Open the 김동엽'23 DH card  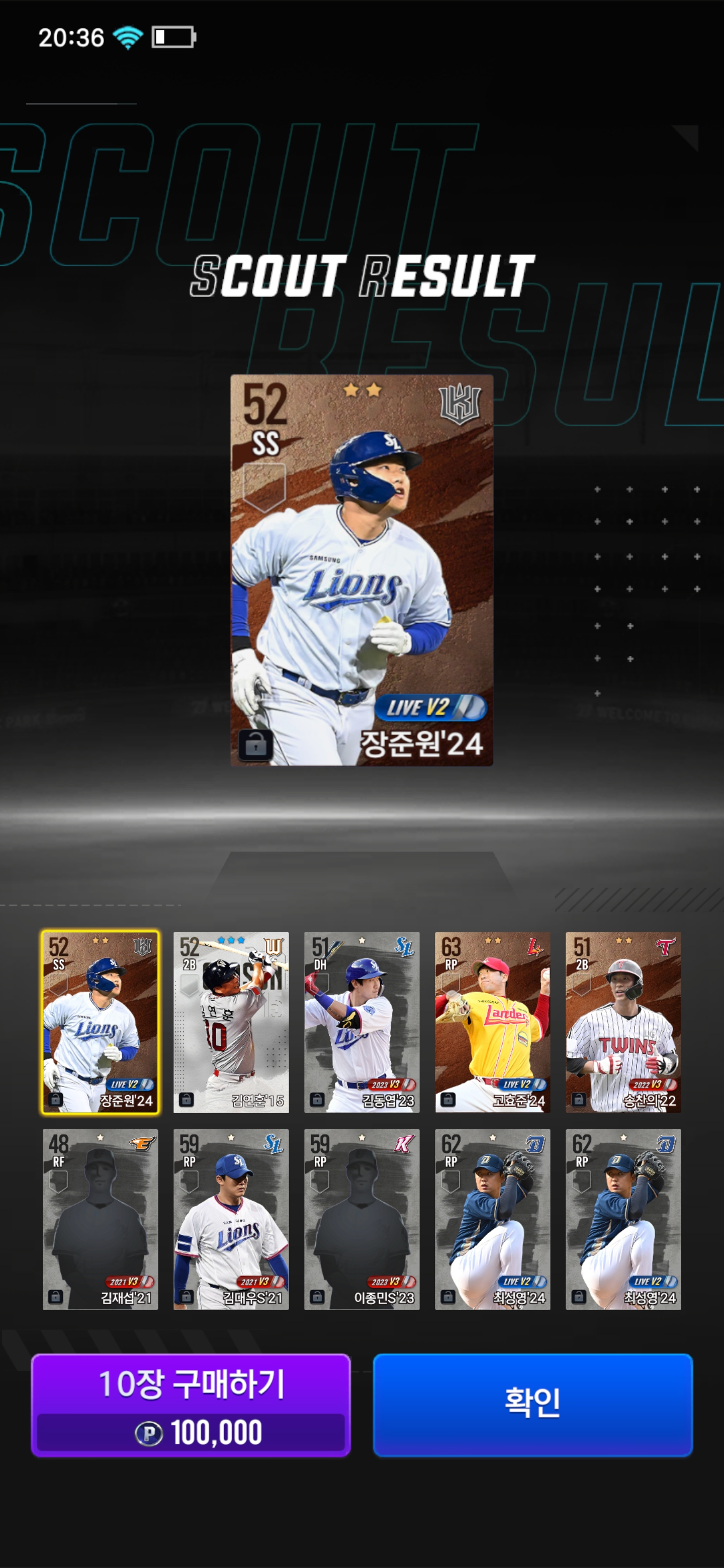[361, 1022]
